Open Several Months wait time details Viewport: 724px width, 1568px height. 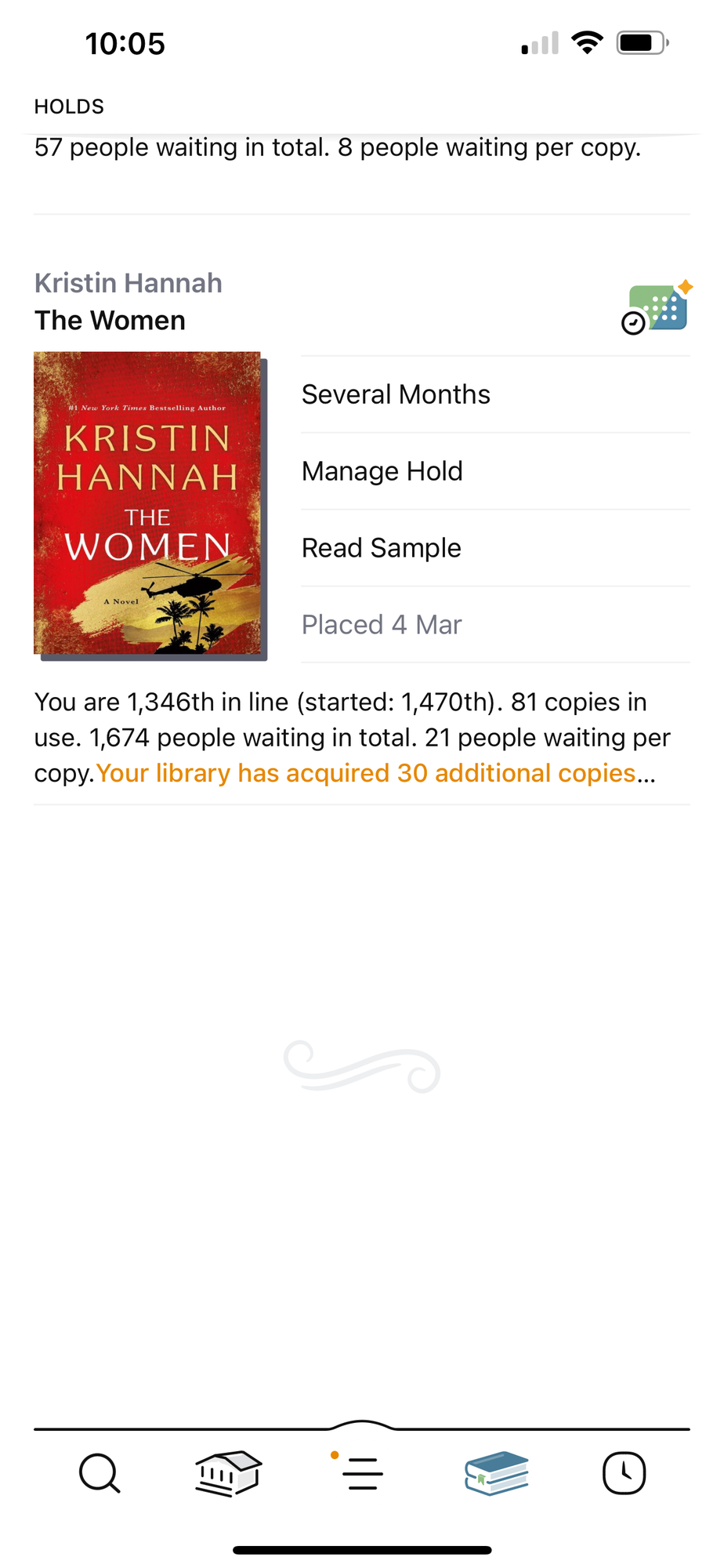396,394
